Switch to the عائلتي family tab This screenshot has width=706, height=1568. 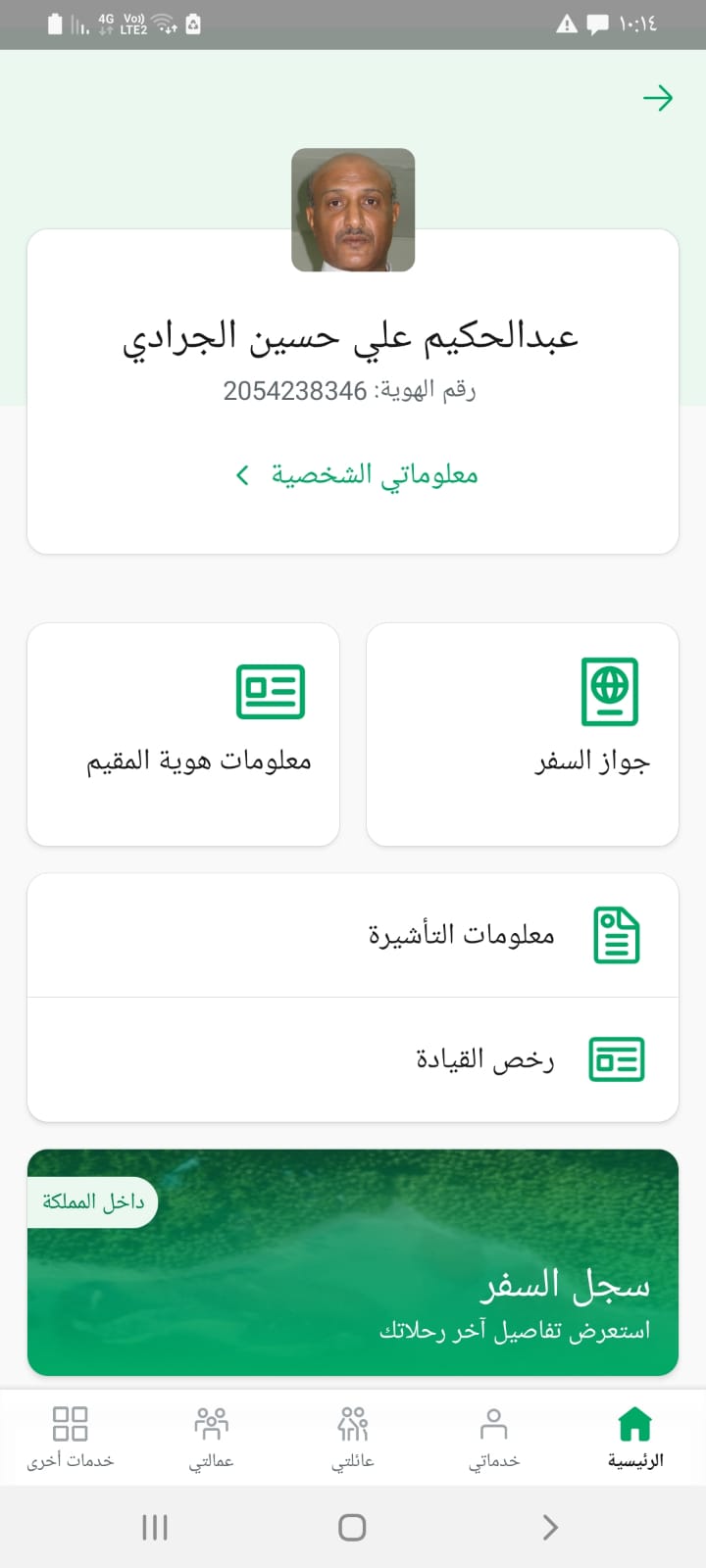[353, 1438]
